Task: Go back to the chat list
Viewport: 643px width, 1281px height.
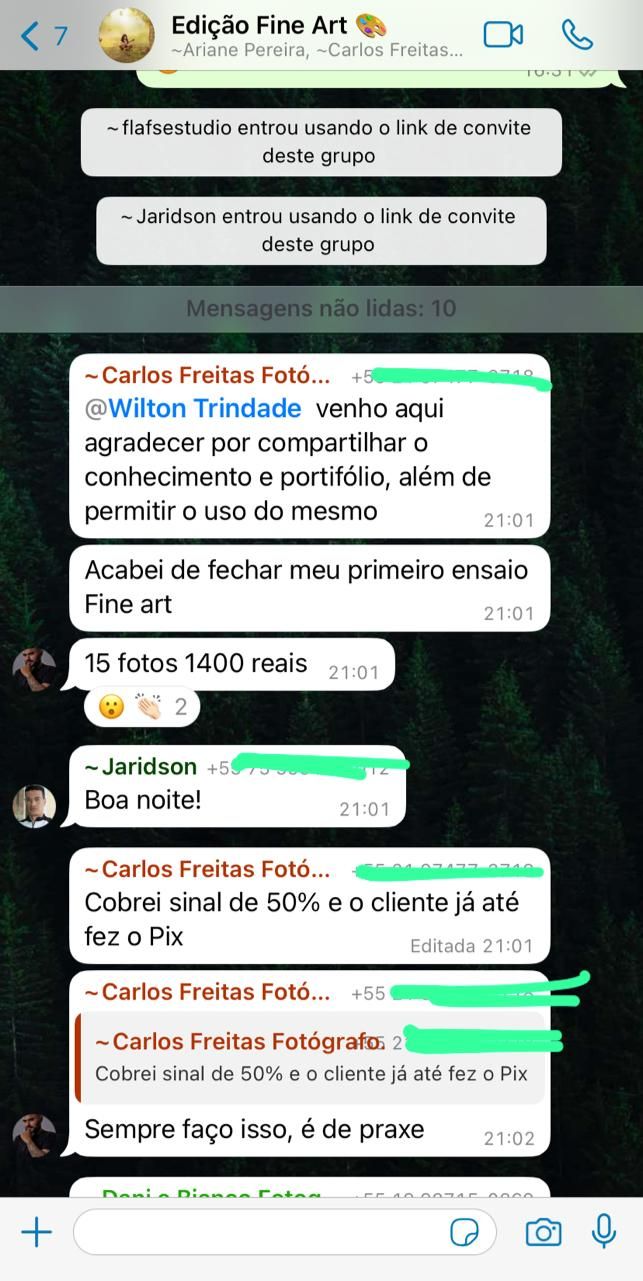Action: coord(42,36)
